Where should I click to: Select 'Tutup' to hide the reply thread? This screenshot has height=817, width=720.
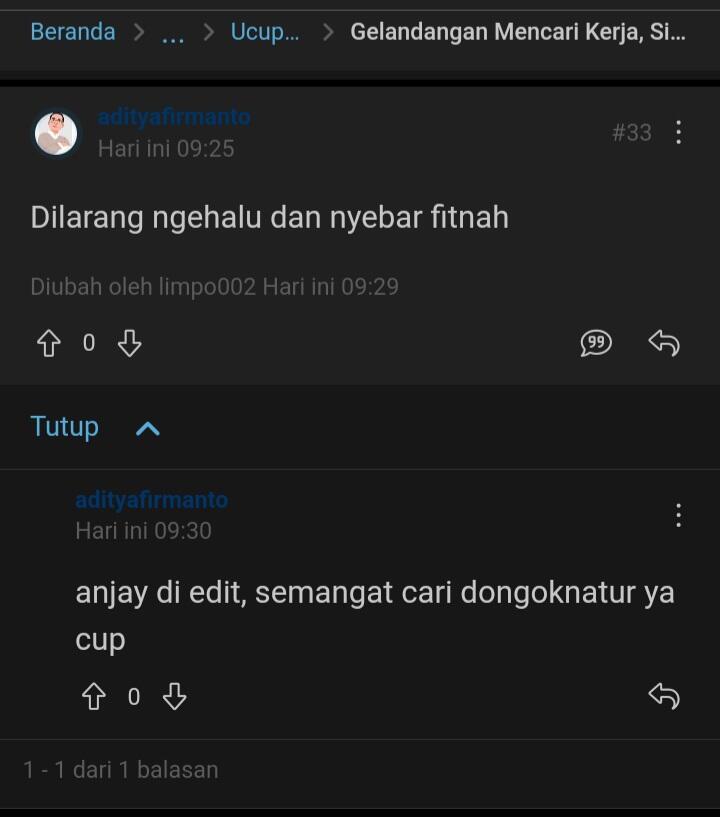pos(64,427)
